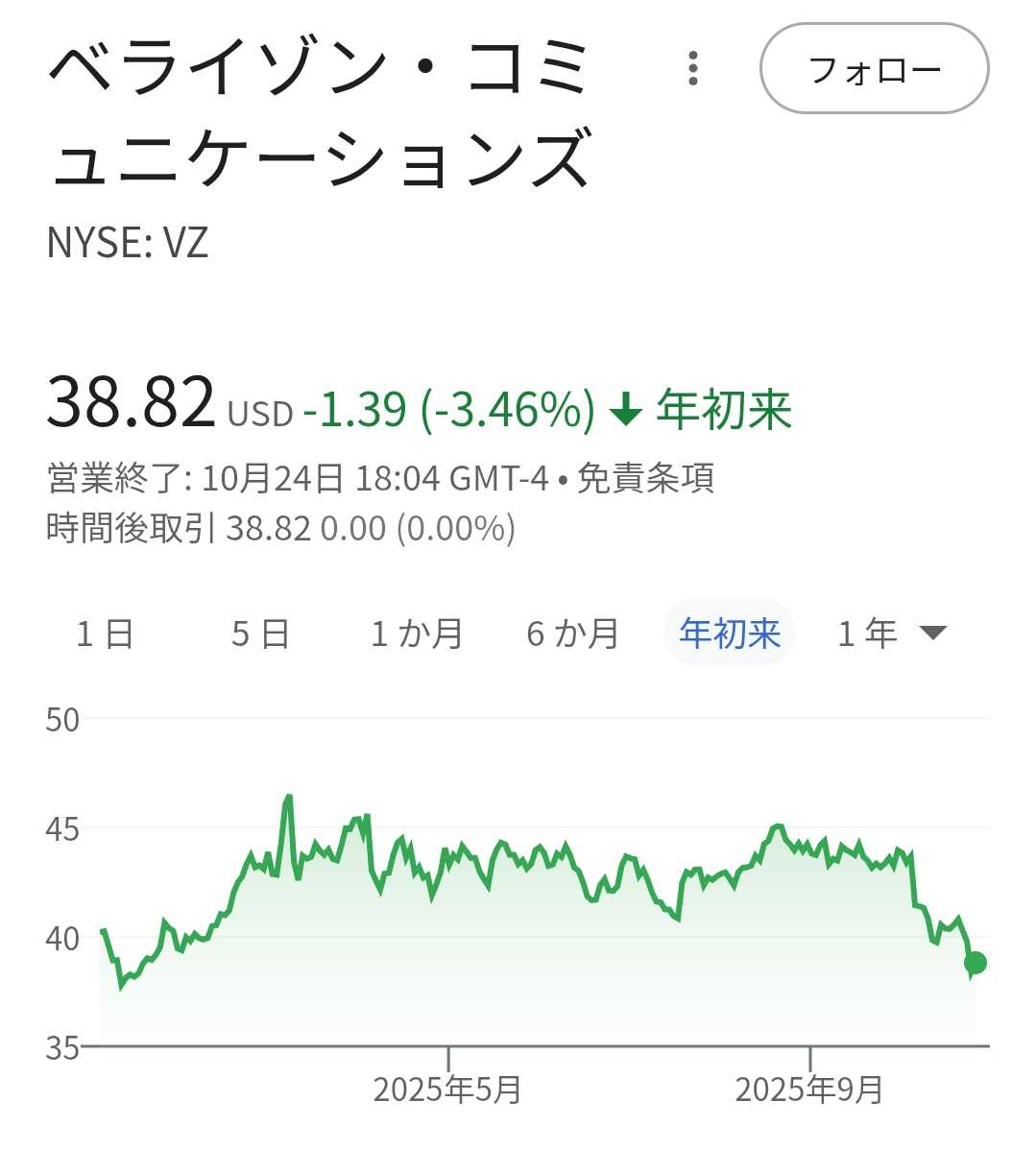Open the 免責条項 disclaimer link
Screen dimensions: 1036x1149
click(645, 478)
